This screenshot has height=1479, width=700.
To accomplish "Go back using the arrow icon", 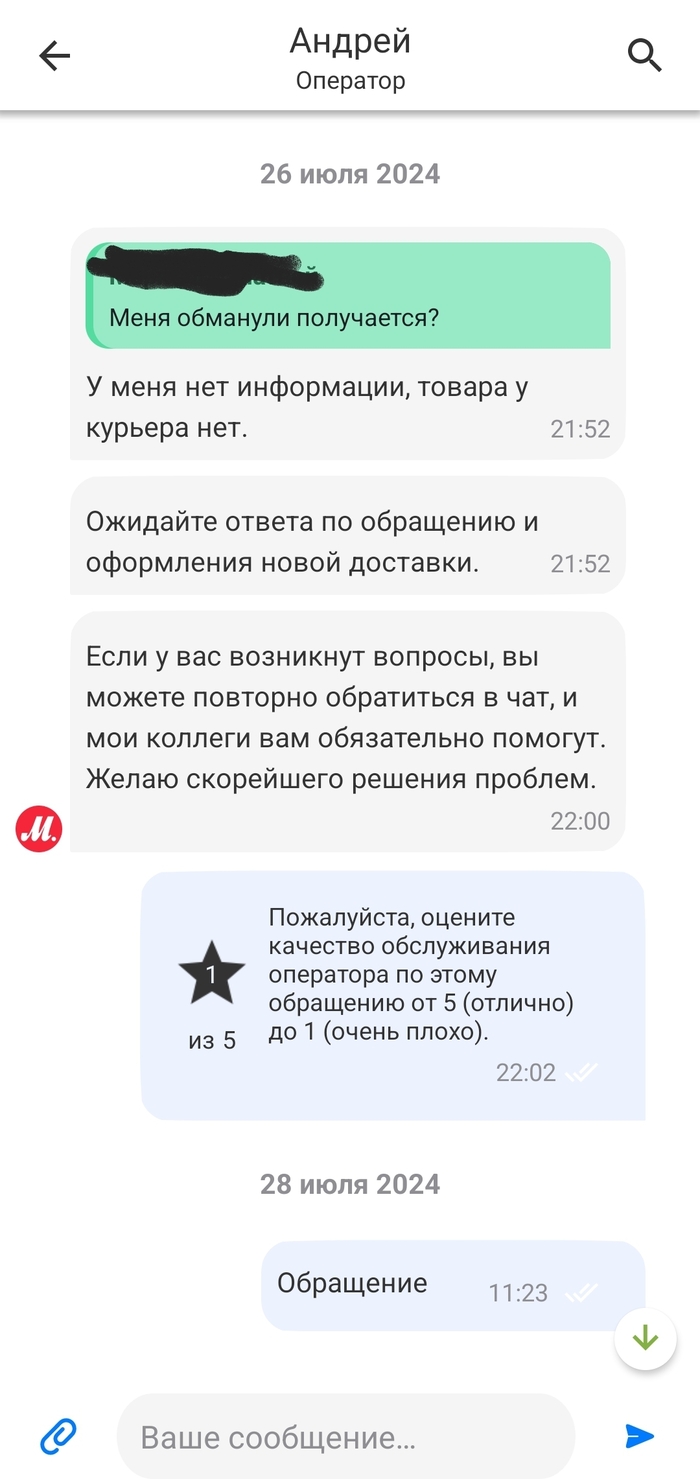I will pyautogui.click(x=54, y=56).
